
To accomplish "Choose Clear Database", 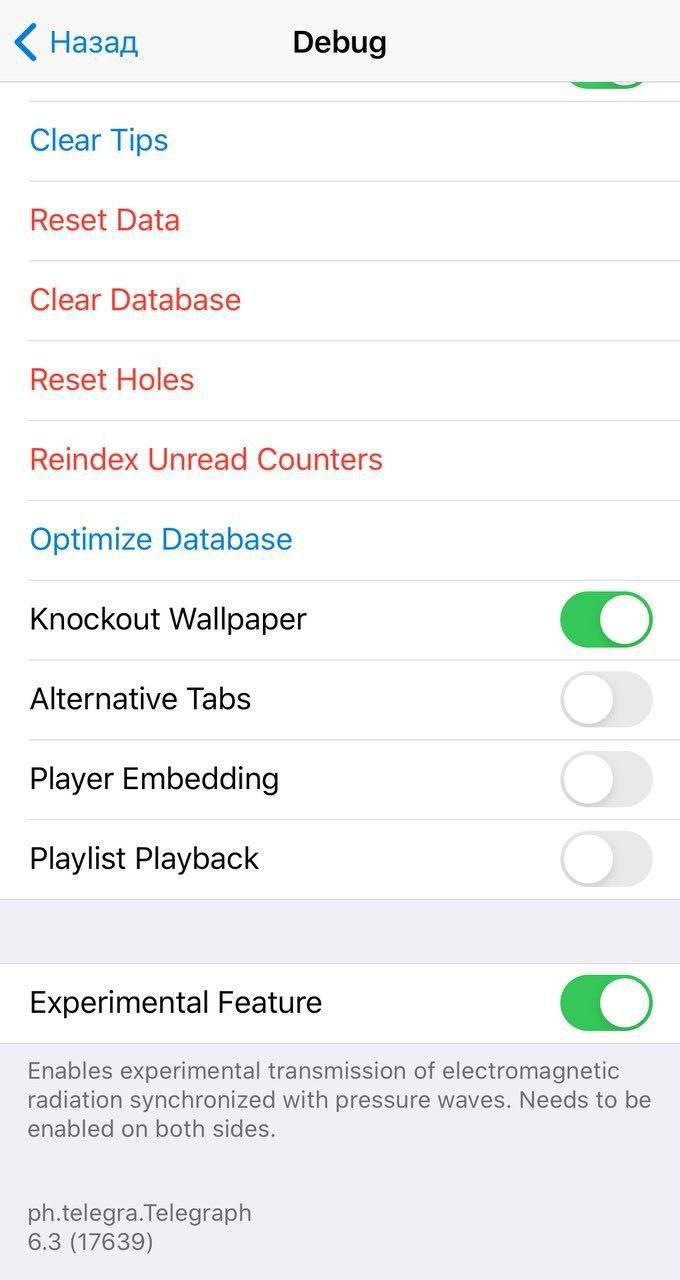I will (x=135, y=300).
